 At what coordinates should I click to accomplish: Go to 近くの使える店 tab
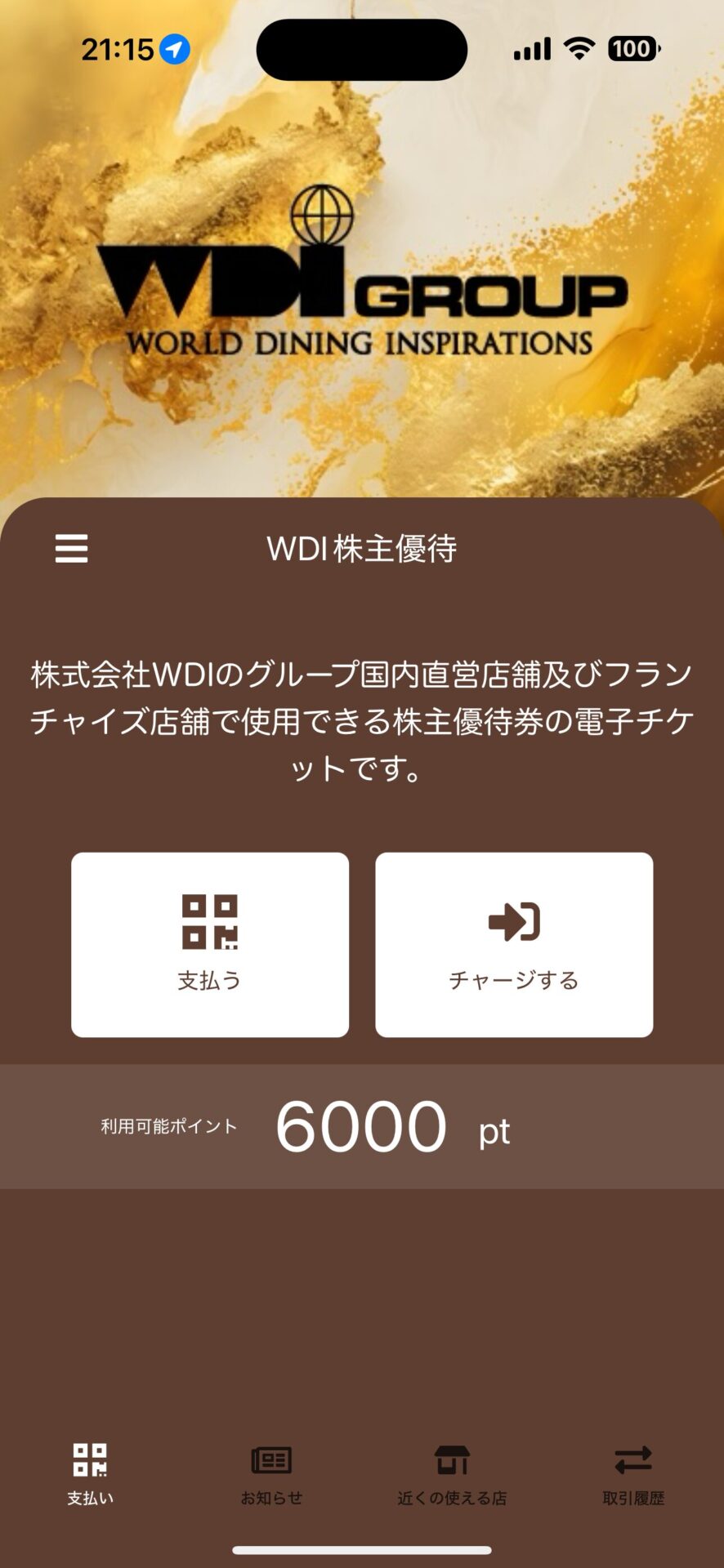[452, 1475]
